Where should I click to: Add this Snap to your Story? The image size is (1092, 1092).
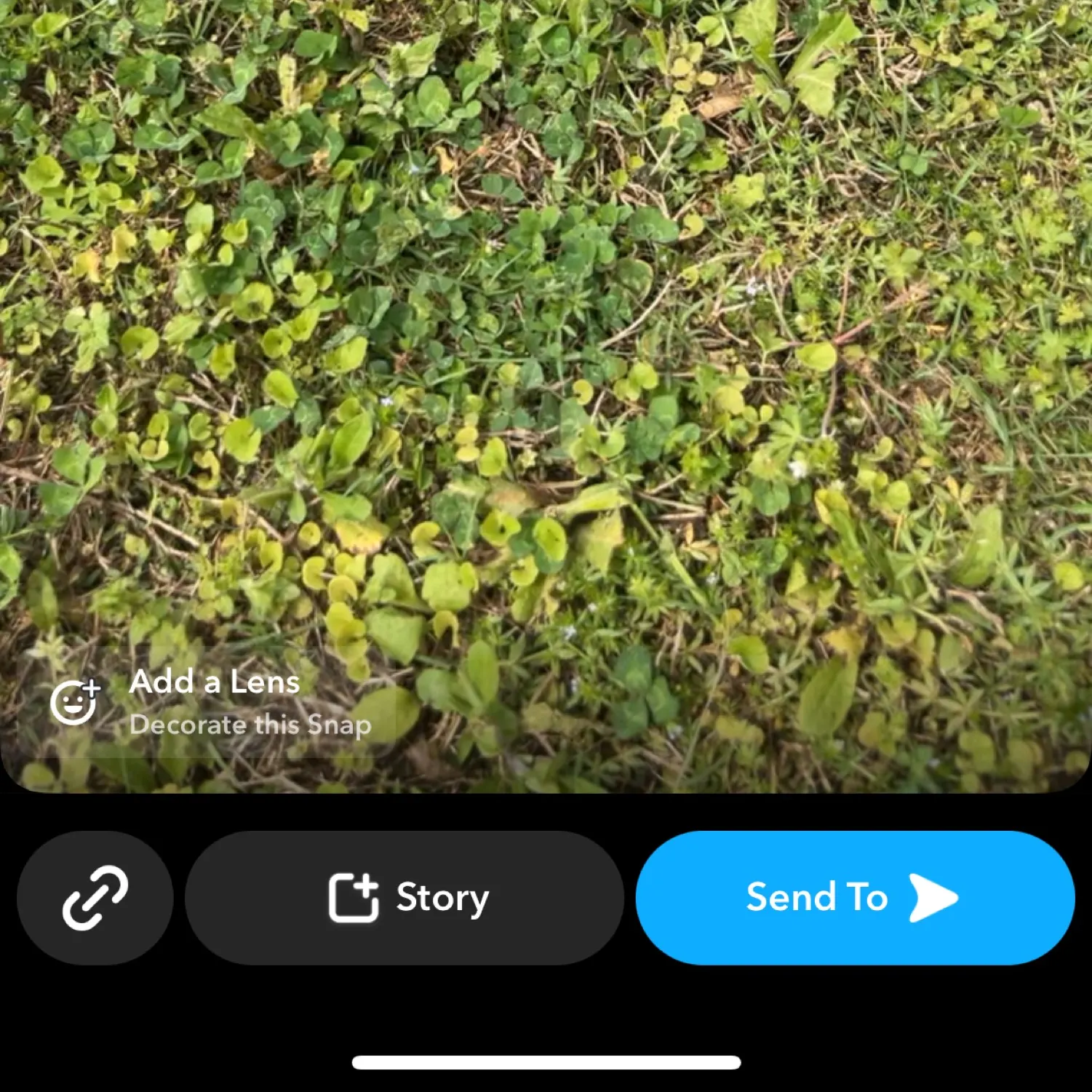pos(405,898)
